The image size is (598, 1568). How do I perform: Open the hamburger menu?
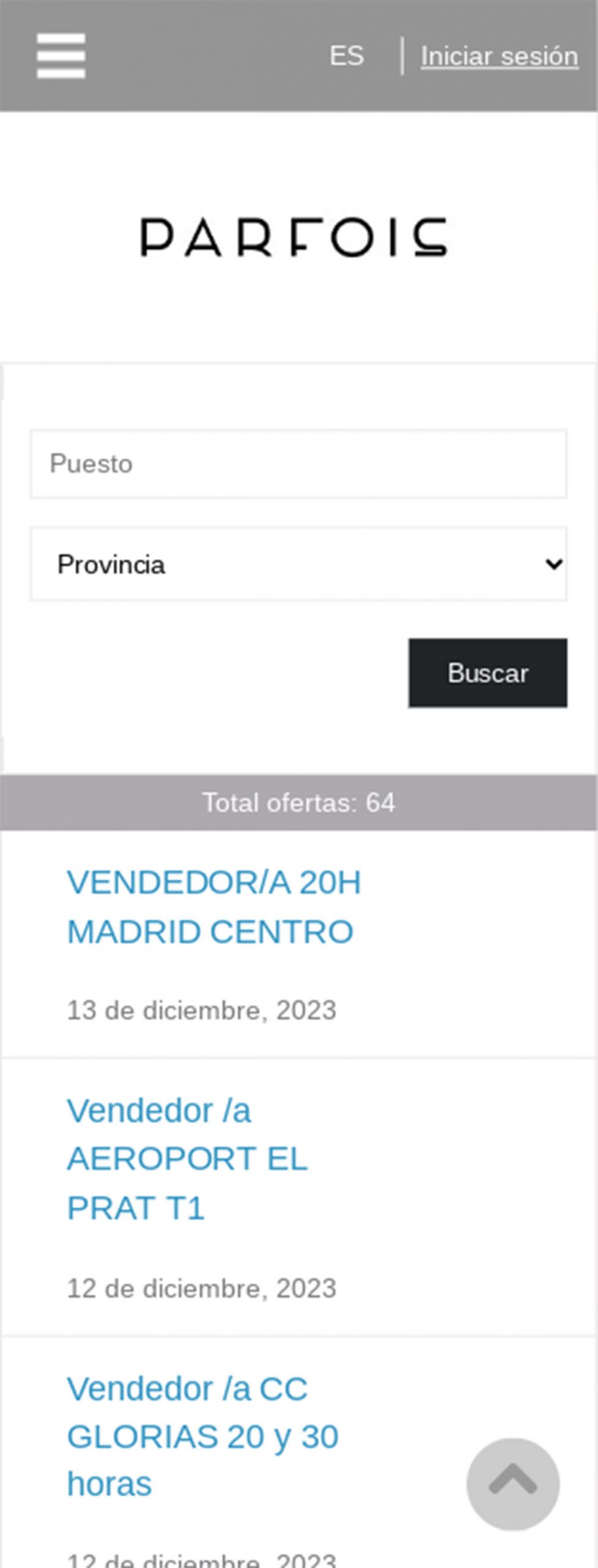(61, 56)
